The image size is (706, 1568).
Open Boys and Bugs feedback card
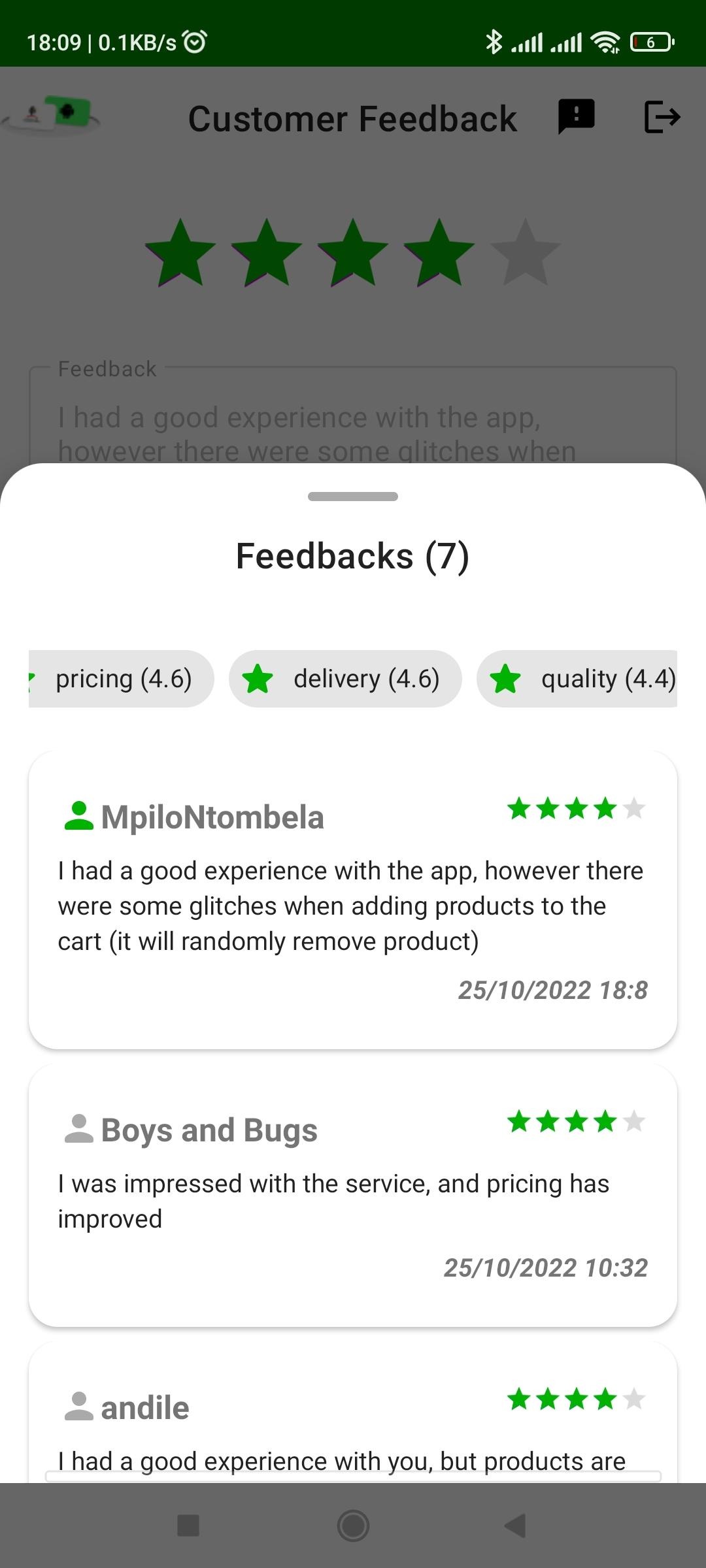click(x=353, y=1195)
